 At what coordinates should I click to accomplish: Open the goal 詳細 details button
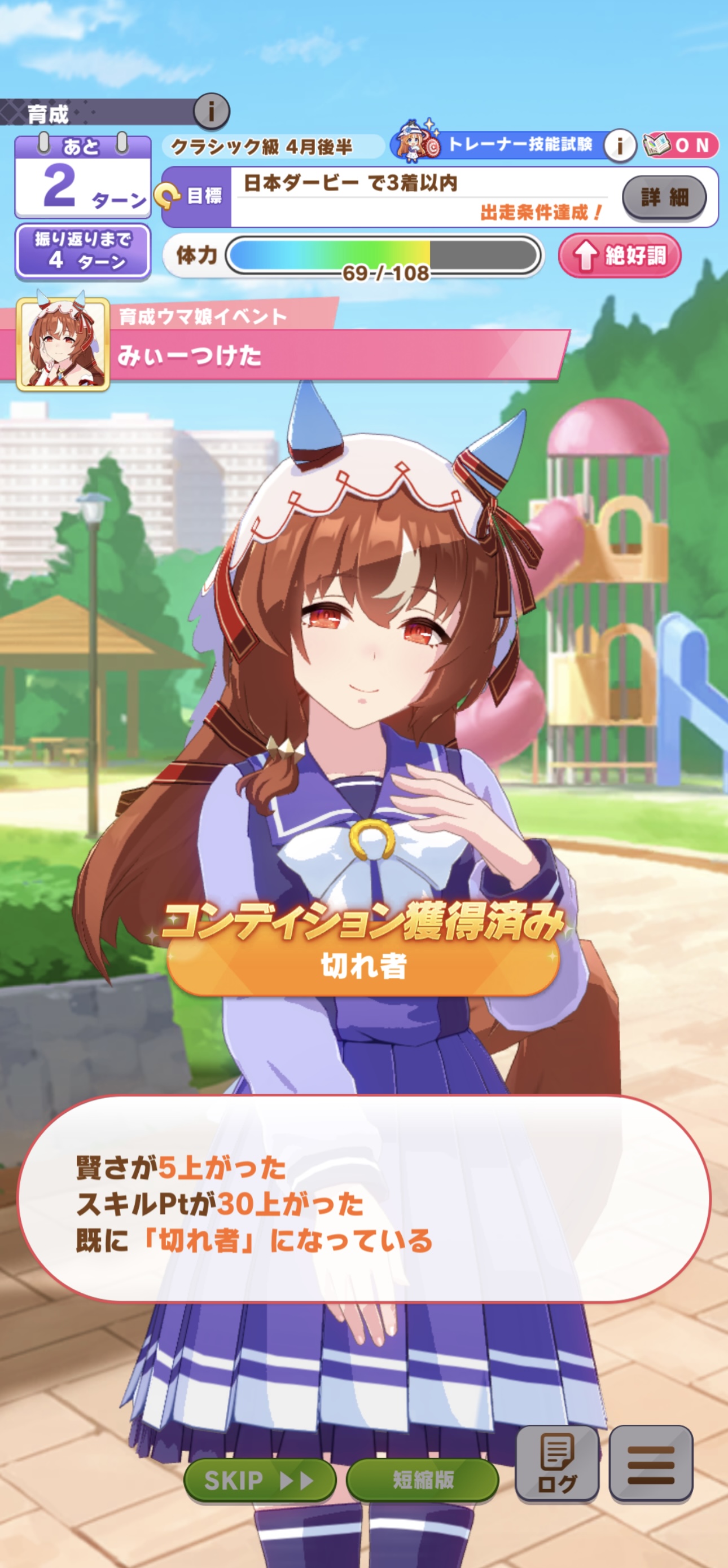pyautogui.click(x=664, y=197)
